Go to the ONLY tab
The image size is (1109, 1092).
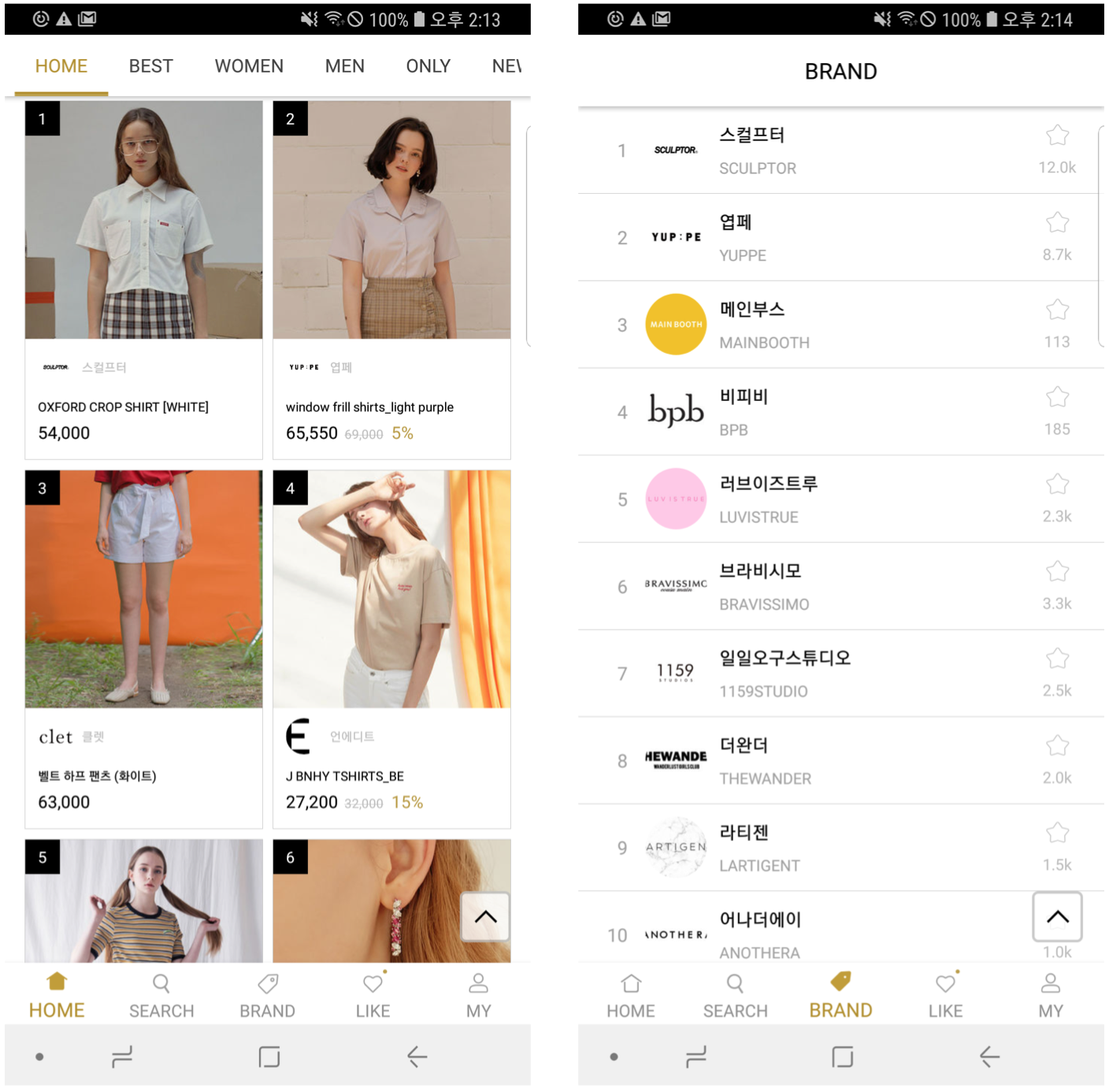point(428,66)
